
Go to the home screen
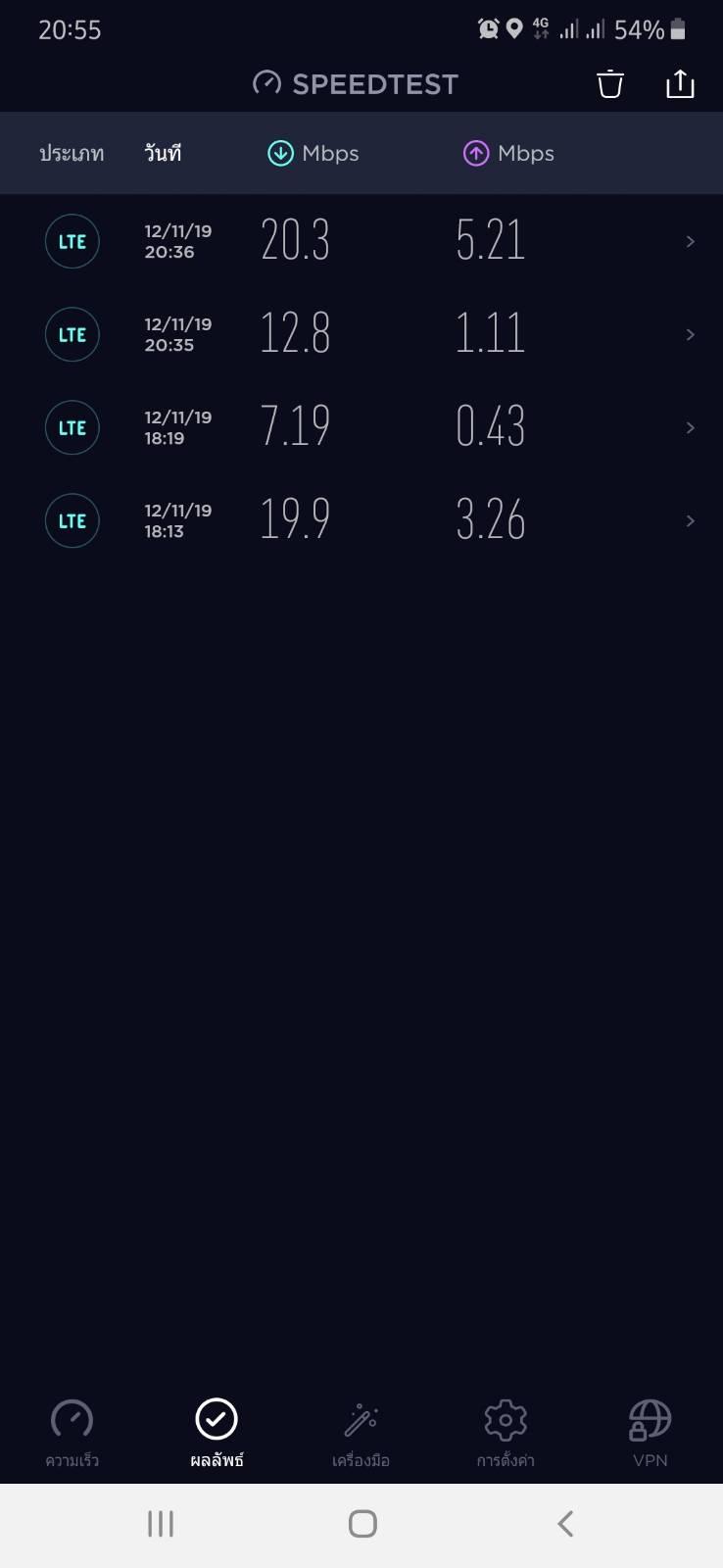coord(362,1524)
